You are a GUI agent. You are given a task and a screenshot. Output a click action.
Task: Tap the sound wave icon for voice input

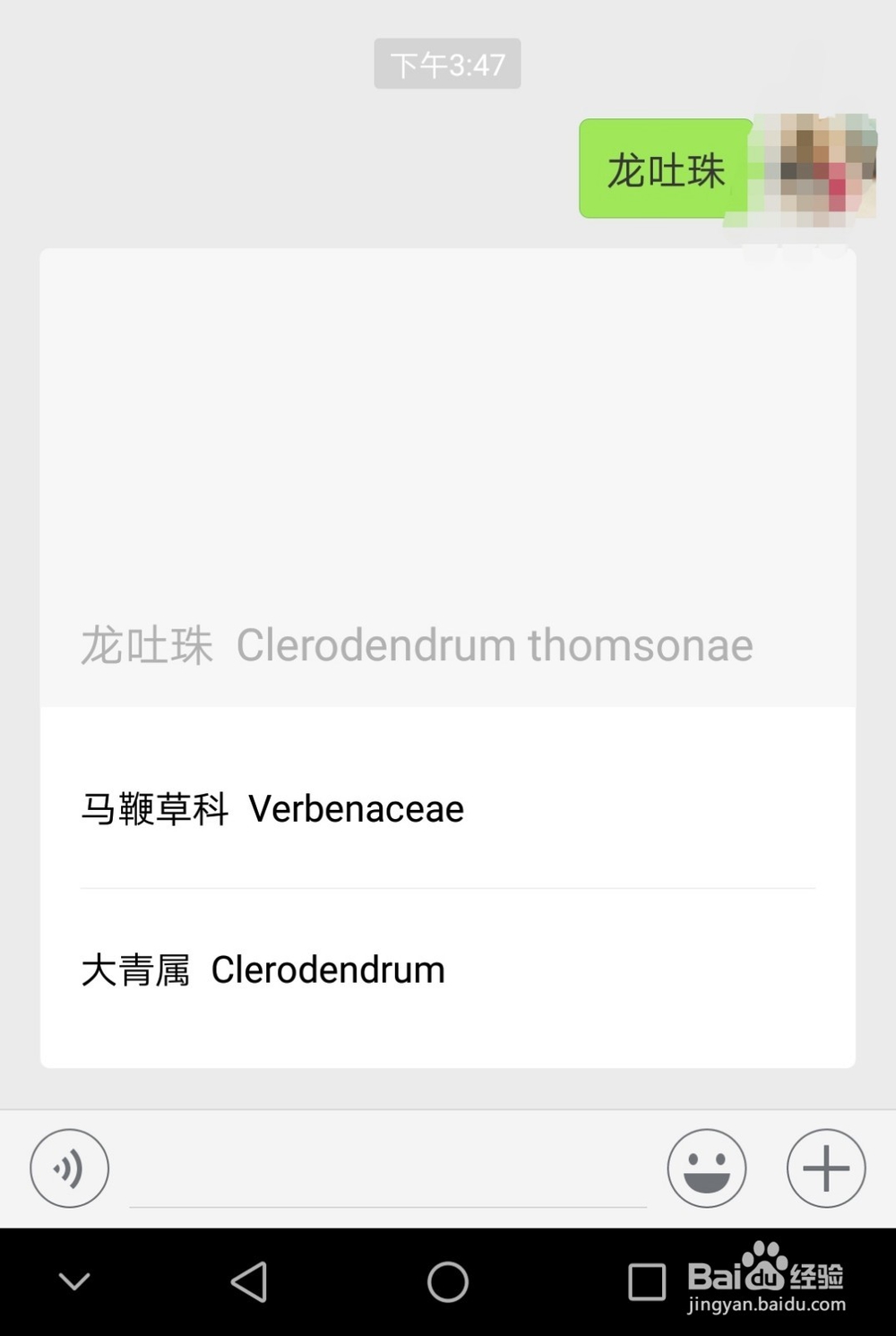click(69, 1169)
